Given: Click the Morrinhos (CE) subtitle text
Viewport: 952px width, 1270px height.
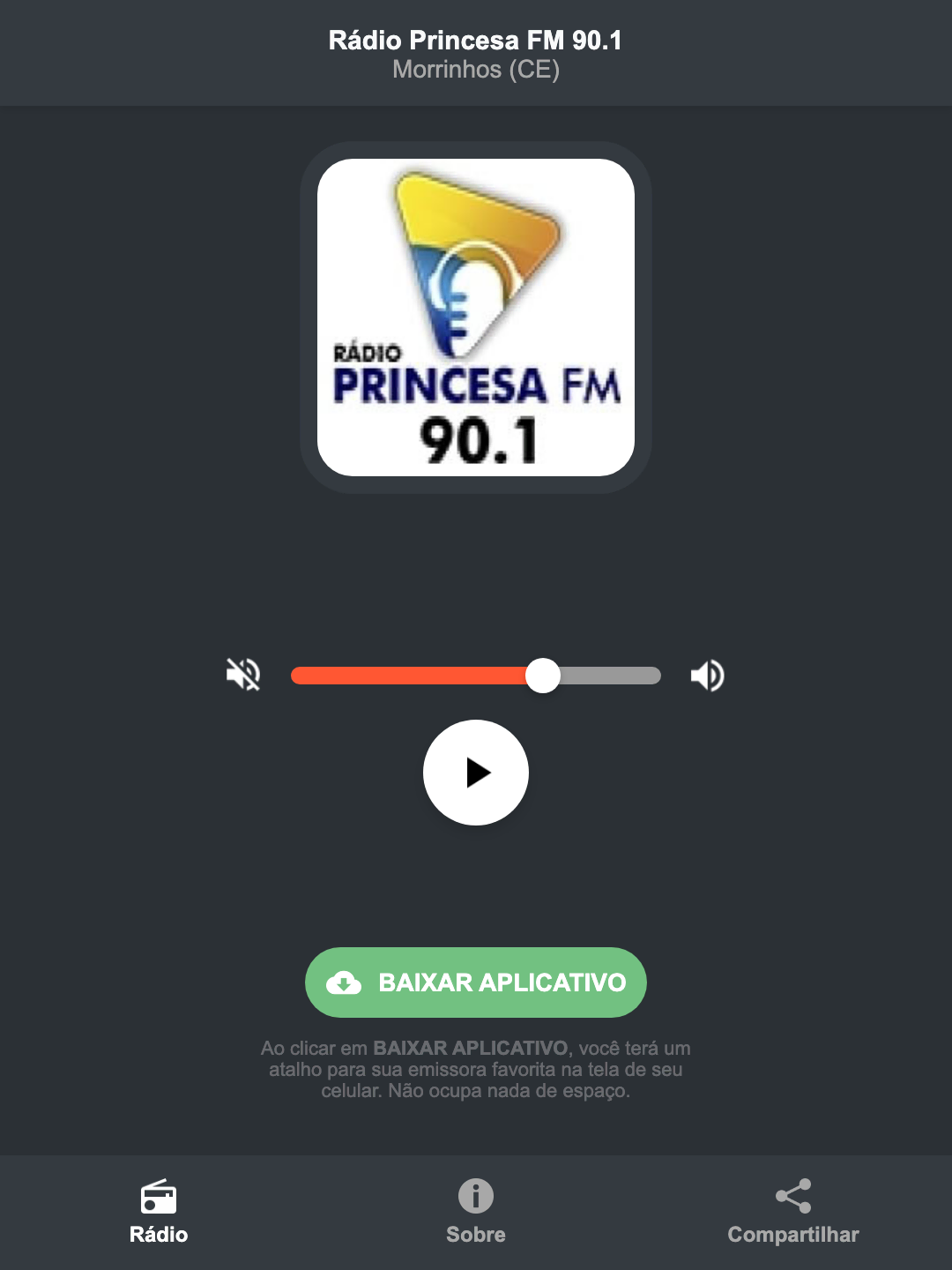Looking at the screenshot, I should (475, 71).
